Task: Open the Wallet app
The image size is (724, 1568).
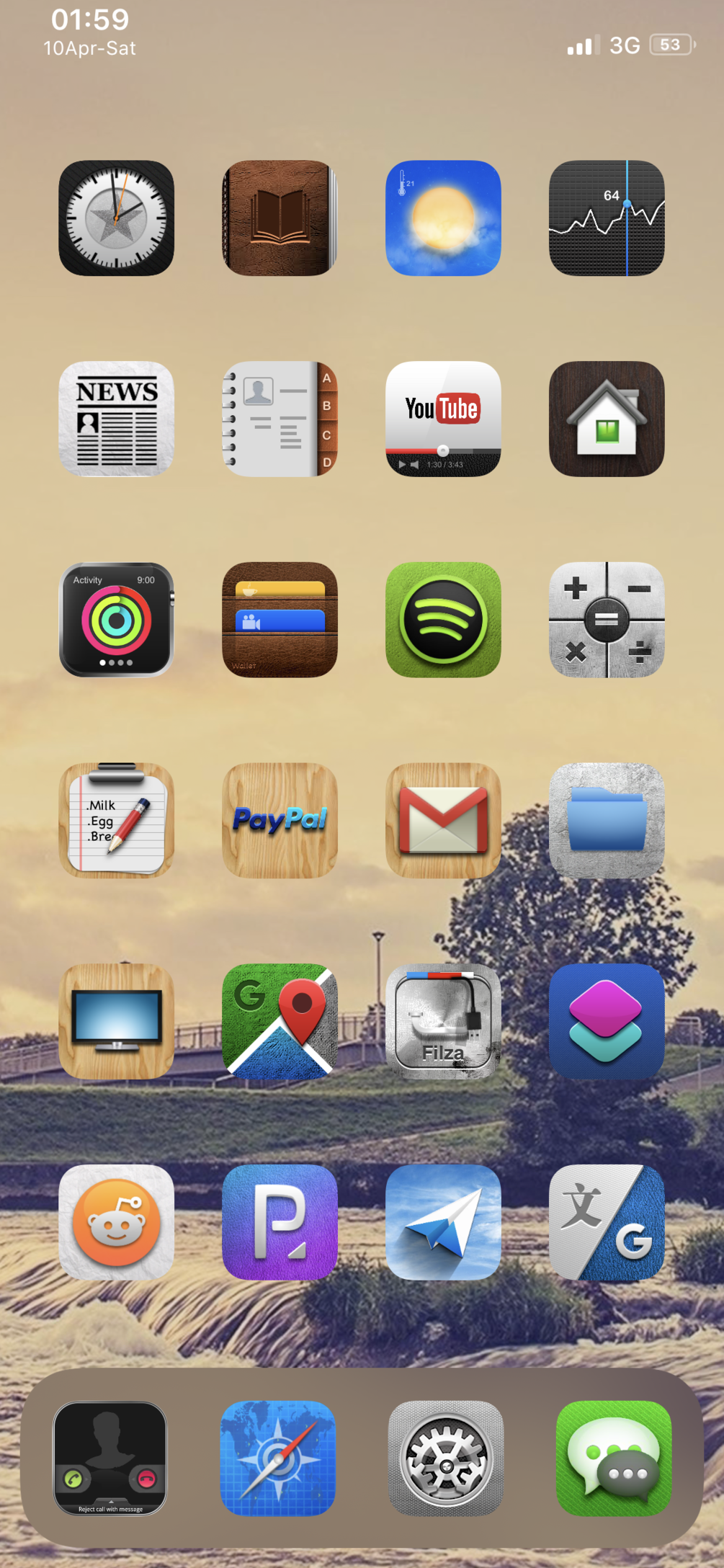Action: point(280,620)
